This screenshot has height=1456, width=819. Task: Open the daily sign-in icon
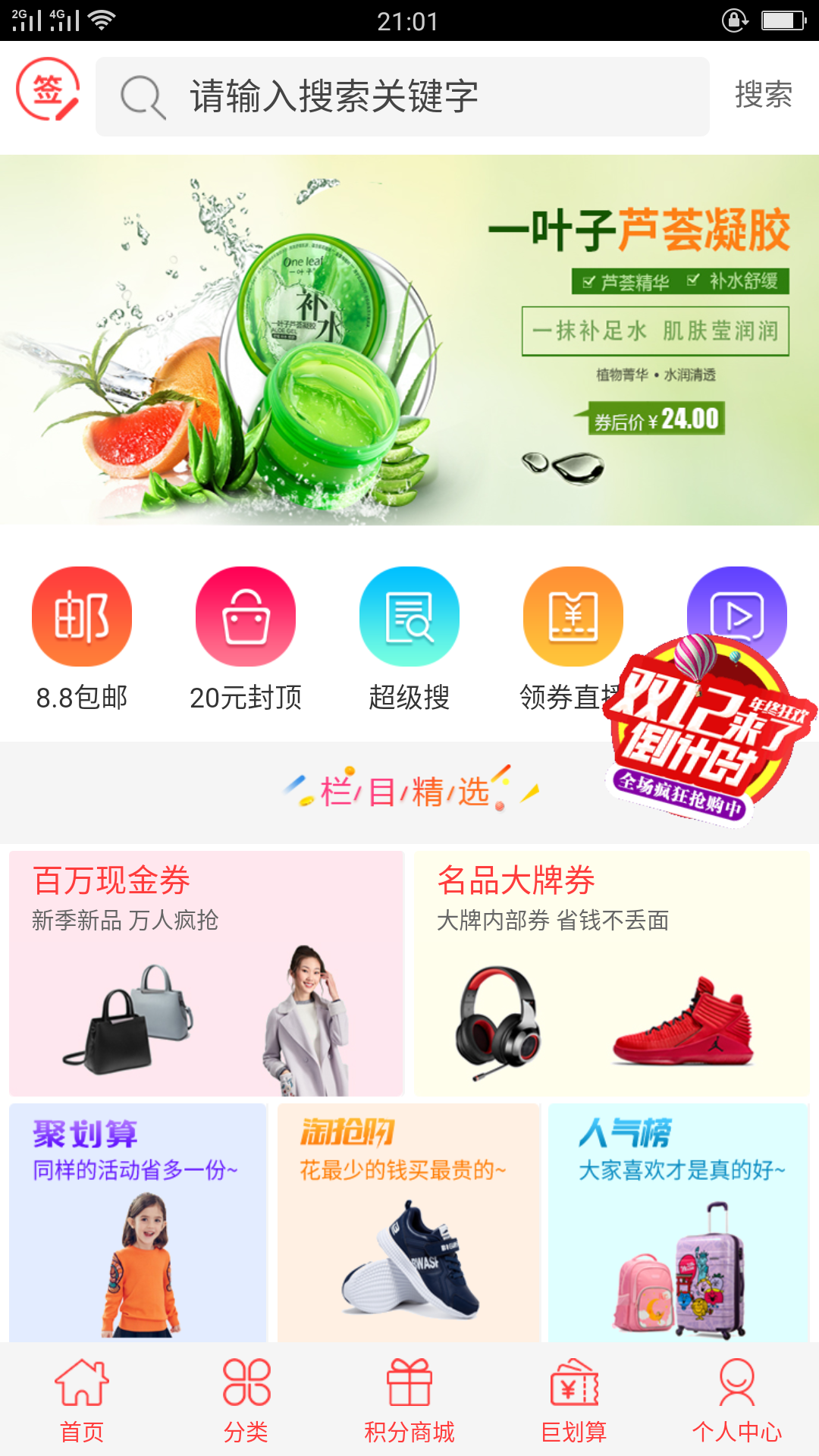click(x=48, y=90)
